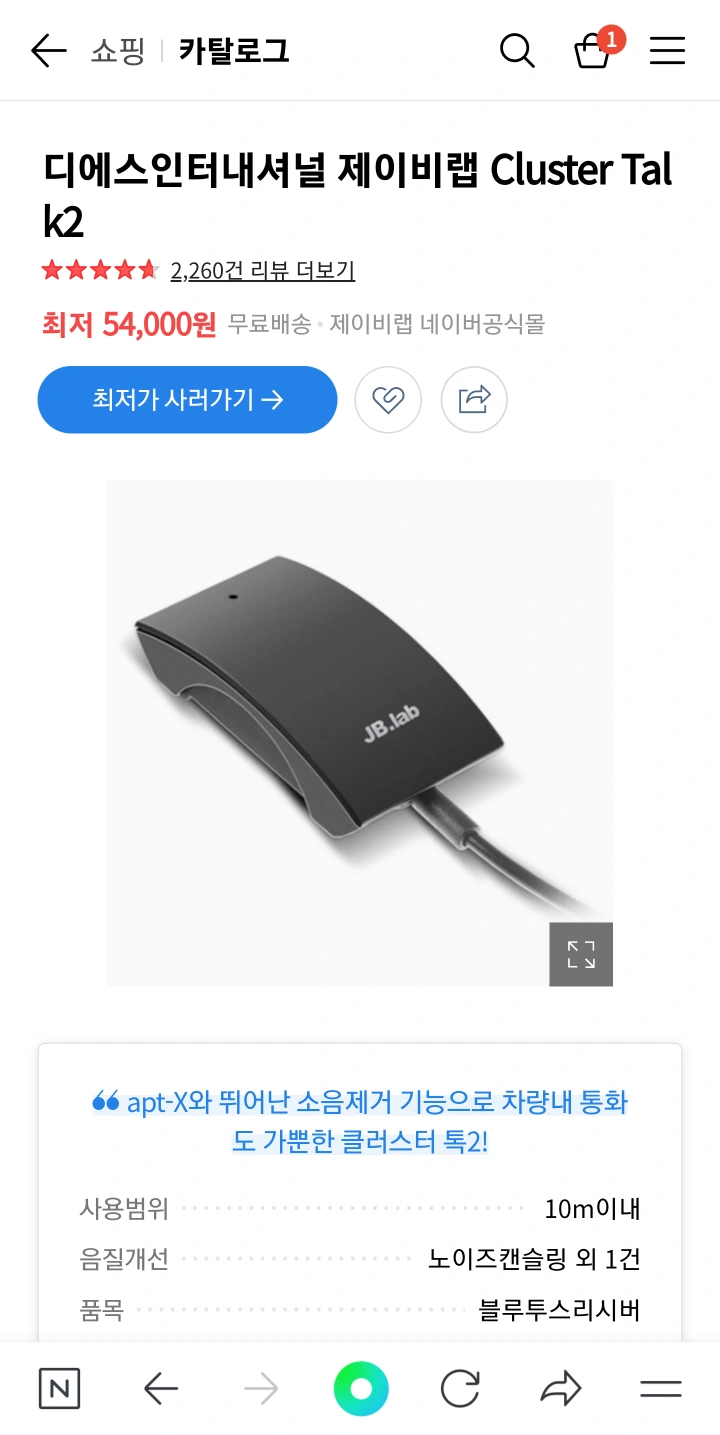Share the product page
This screenshot has height=1435, width=720.
[474, 399]
